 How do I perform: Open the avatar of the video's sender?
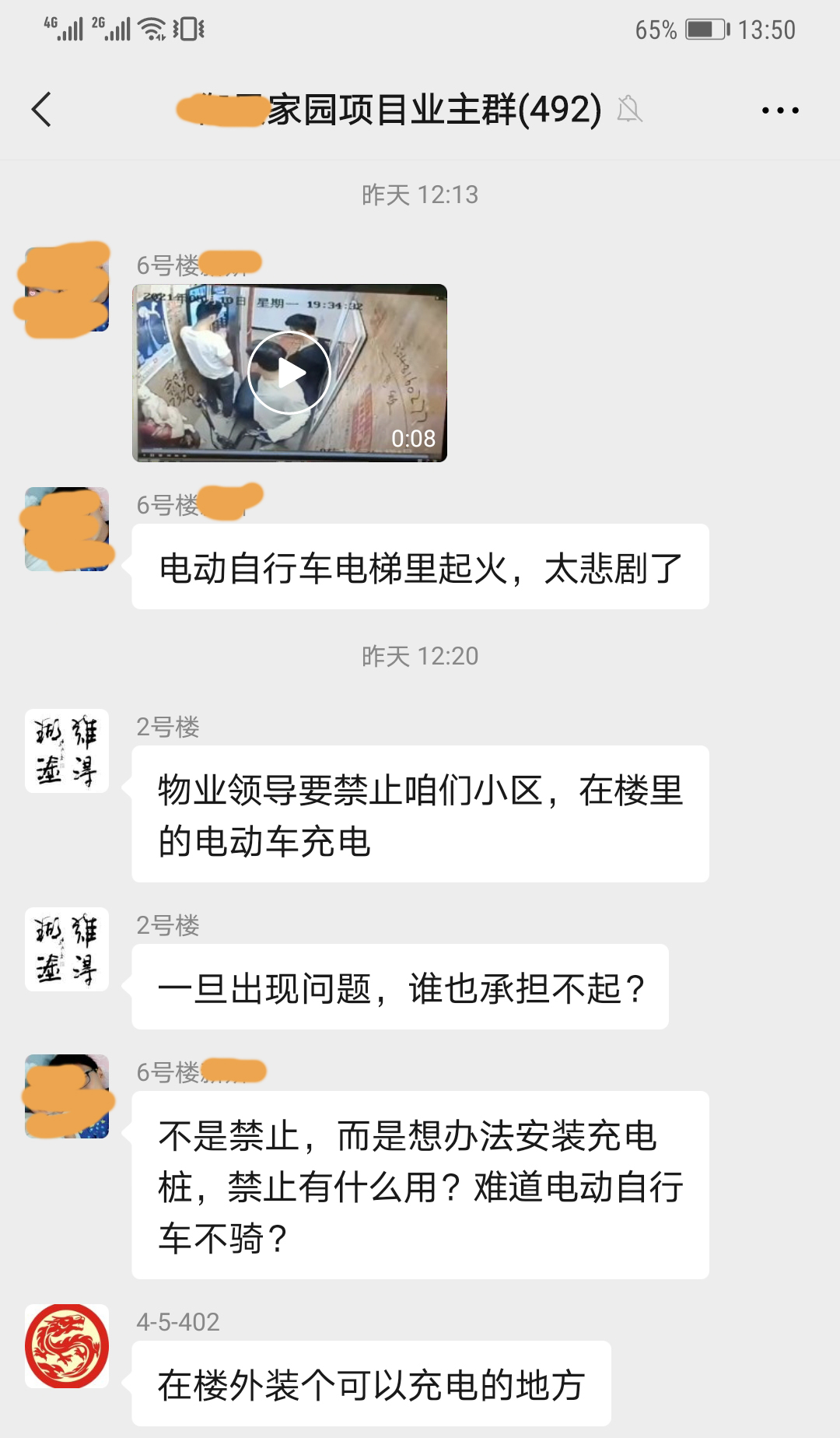(67, 289)
